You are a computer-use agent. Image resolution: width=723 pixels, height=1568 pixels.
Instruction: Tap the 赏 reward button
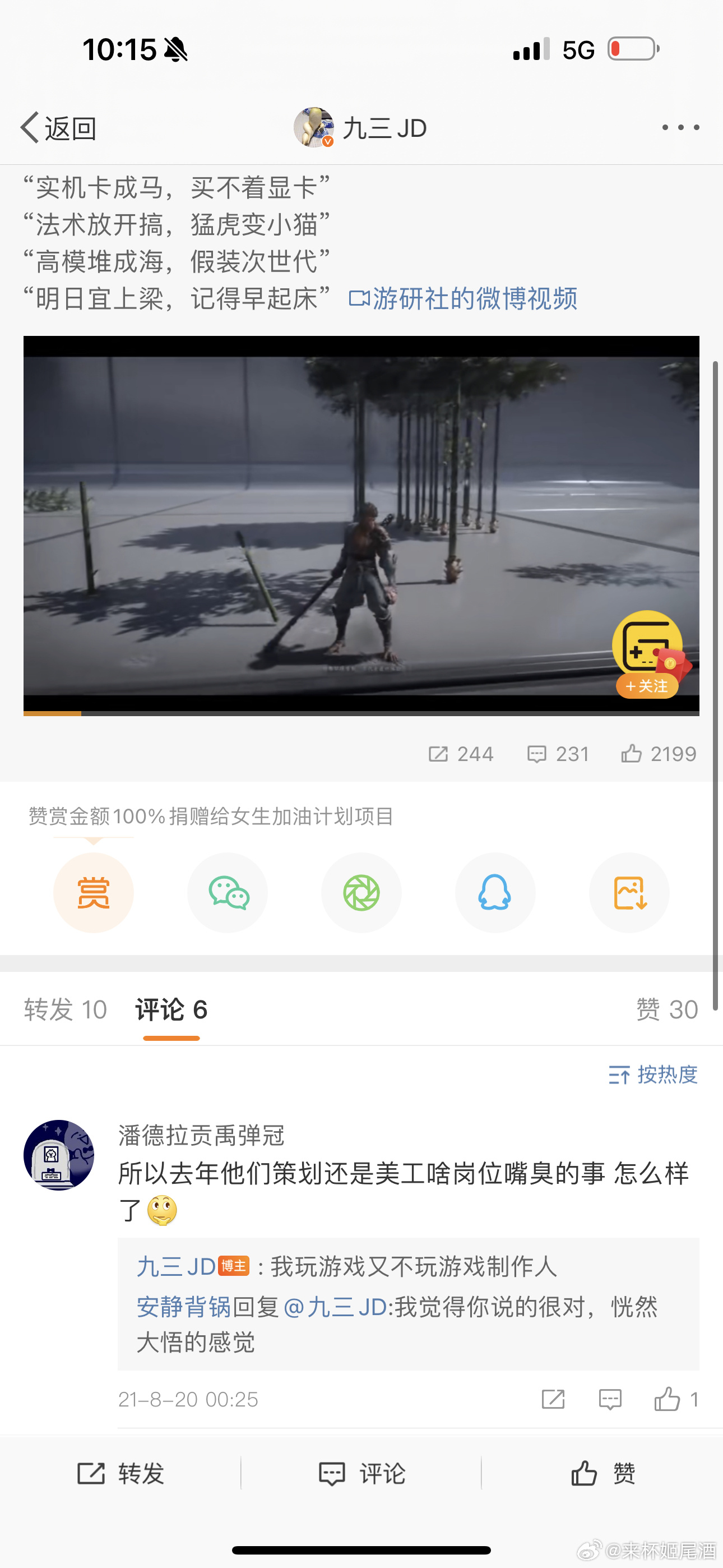(x=93, y=893)
